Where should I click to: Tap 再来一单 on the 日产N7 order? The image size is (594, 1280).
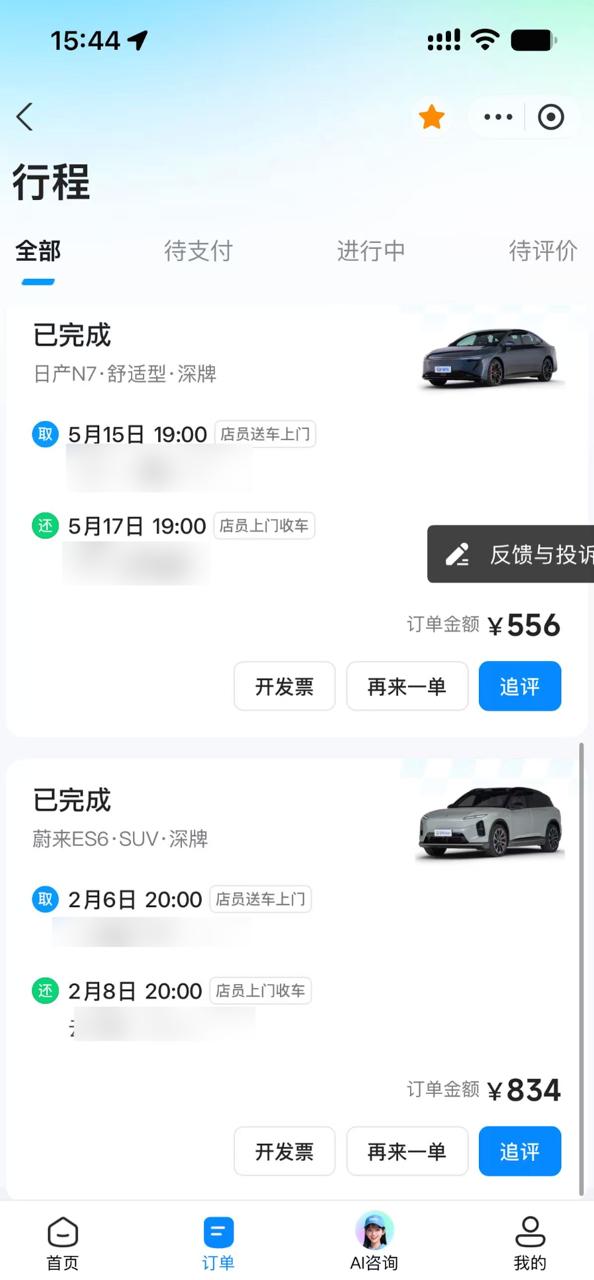tap(407, 686)
